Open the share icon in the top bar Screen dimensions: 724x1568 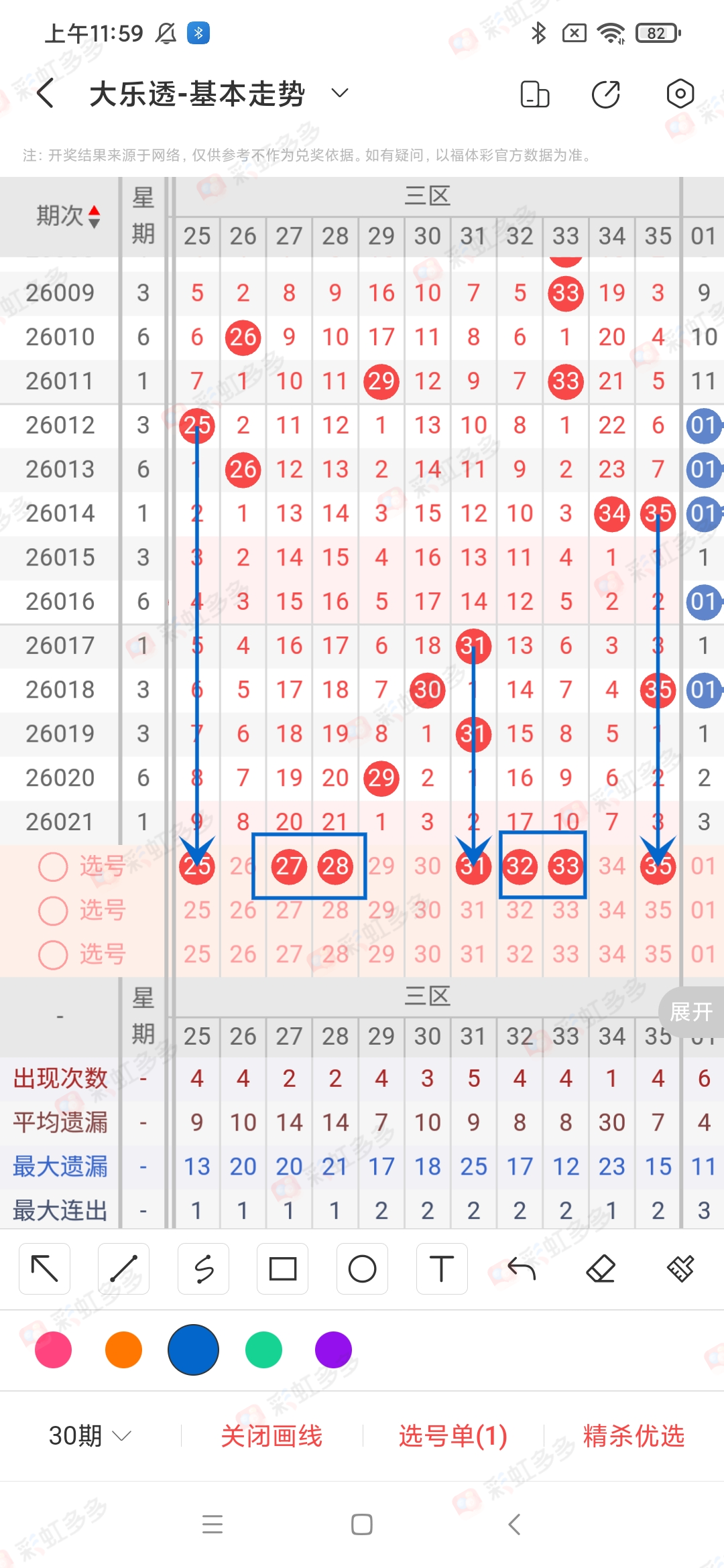[x=604, y=94]
